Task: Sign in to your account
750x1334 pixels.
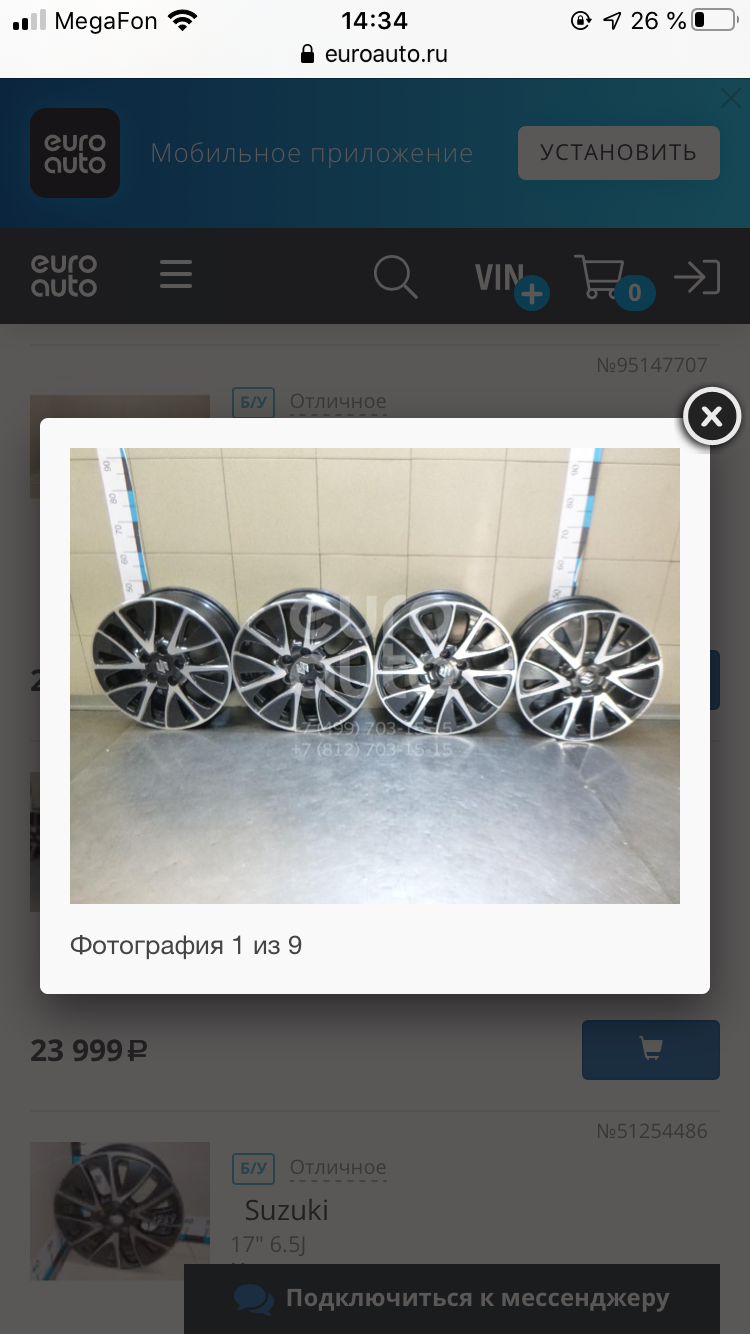Action: [x=697, y=276]
